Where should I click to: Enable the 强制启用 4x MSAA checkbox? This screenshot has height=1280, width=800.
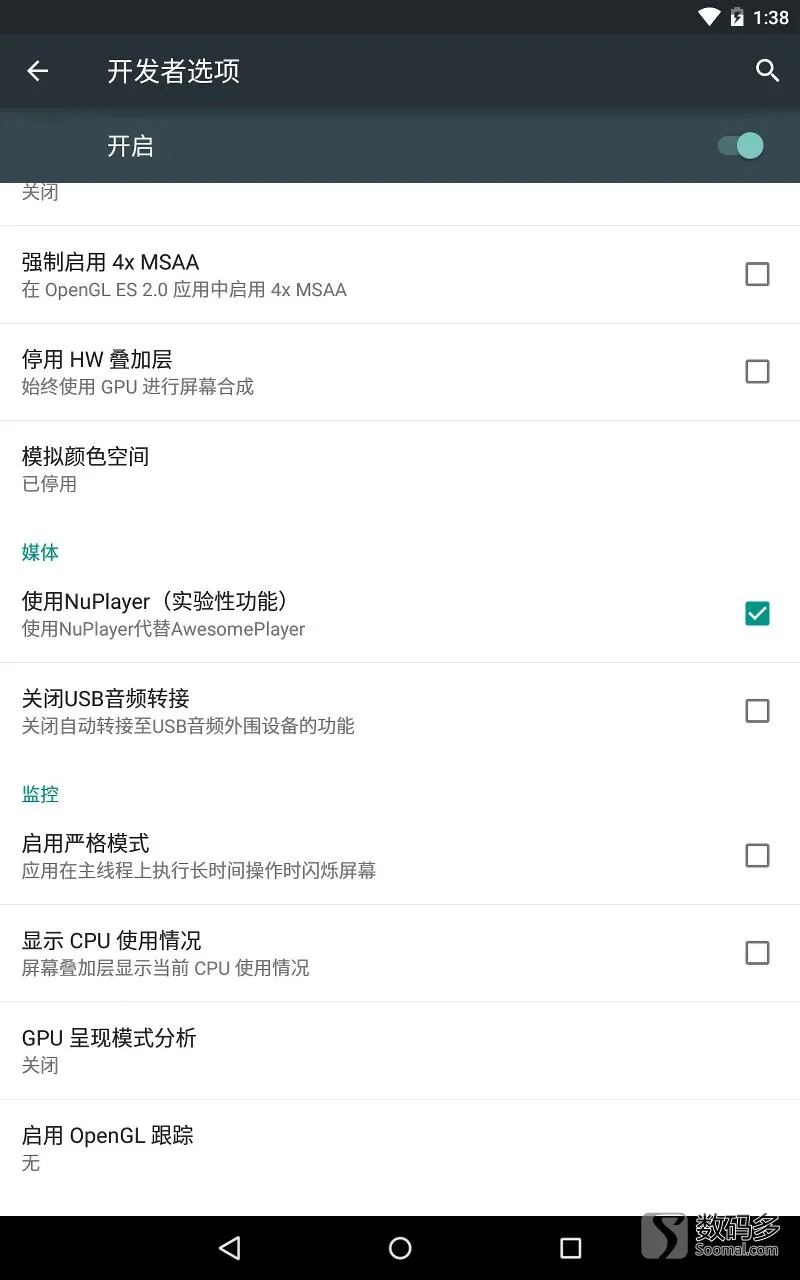point(757,274)
